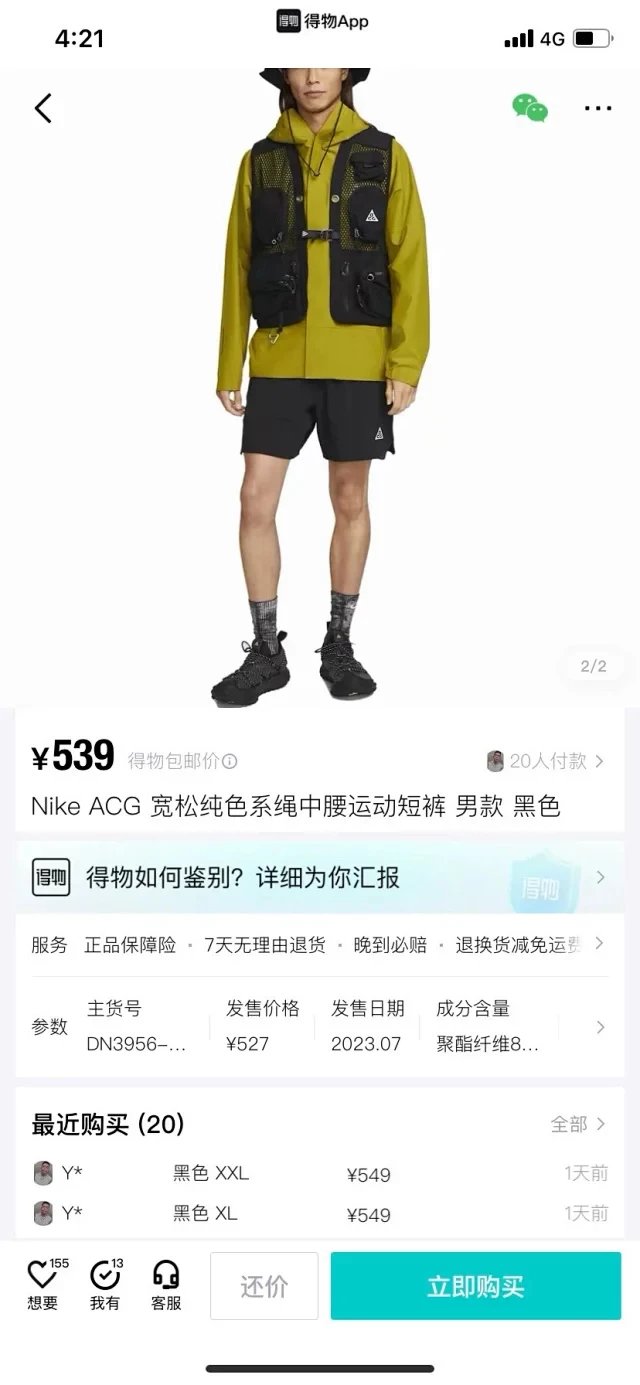Open 得物如何鉴别 authentication banner
Viewport: 640px width, 1385px height.
(320, 877)
